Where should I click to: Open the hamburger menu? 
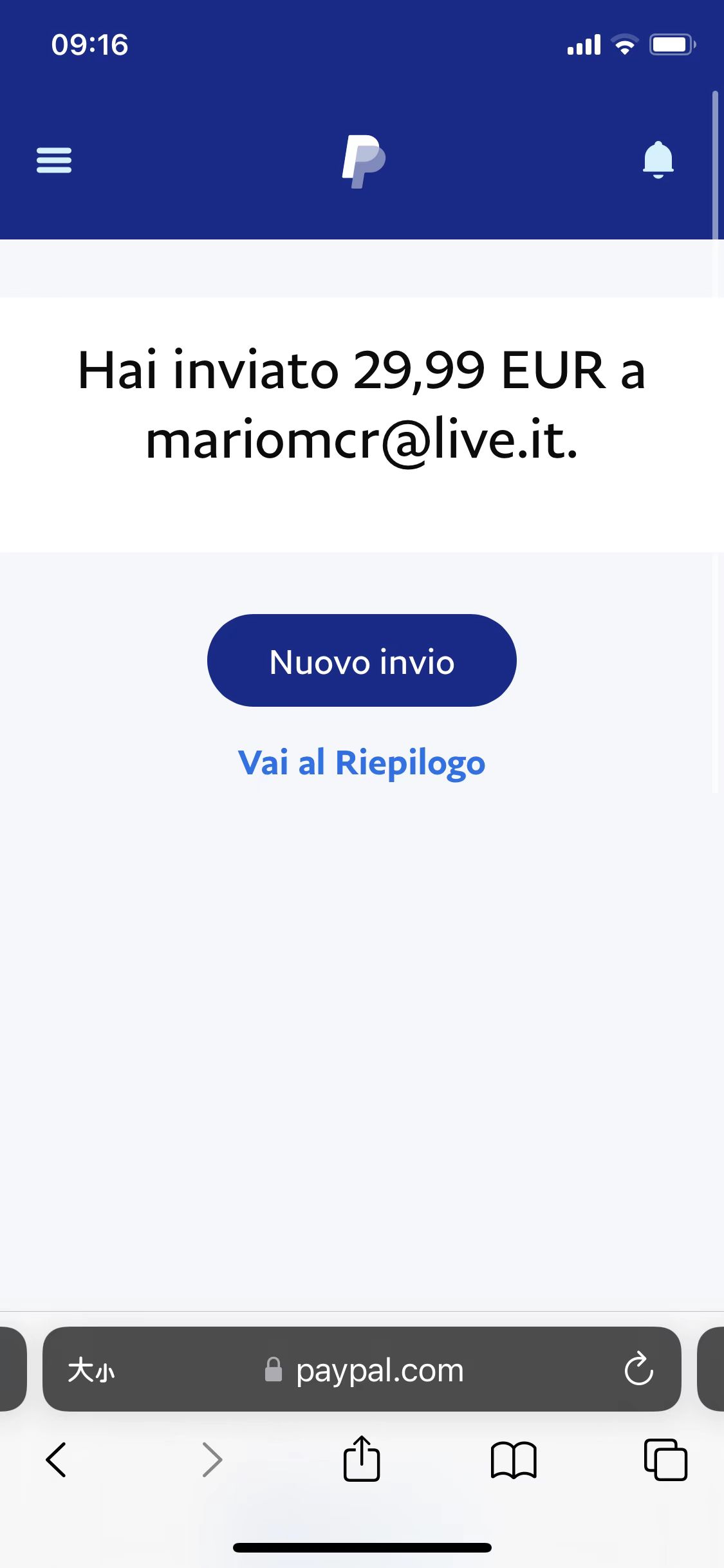(54, 160)
